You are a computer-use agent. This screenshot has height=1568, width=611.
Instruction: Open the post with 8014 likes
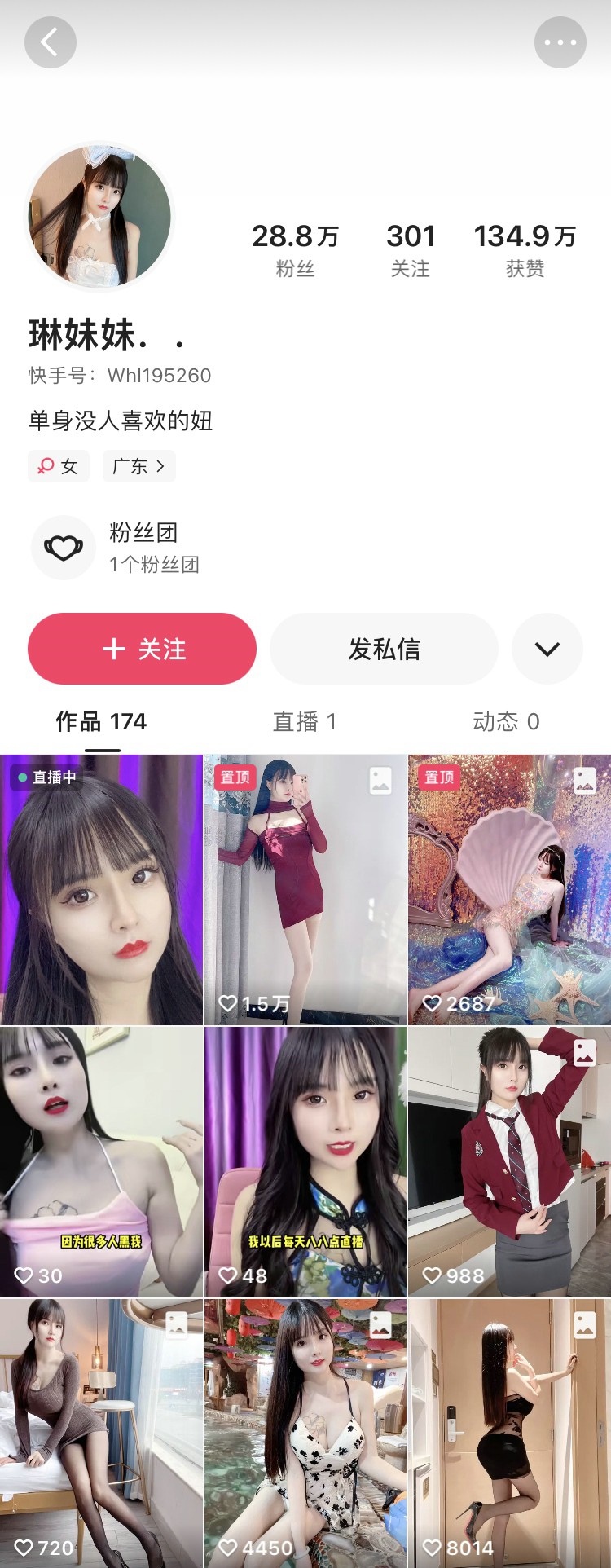click(509, 1433)
